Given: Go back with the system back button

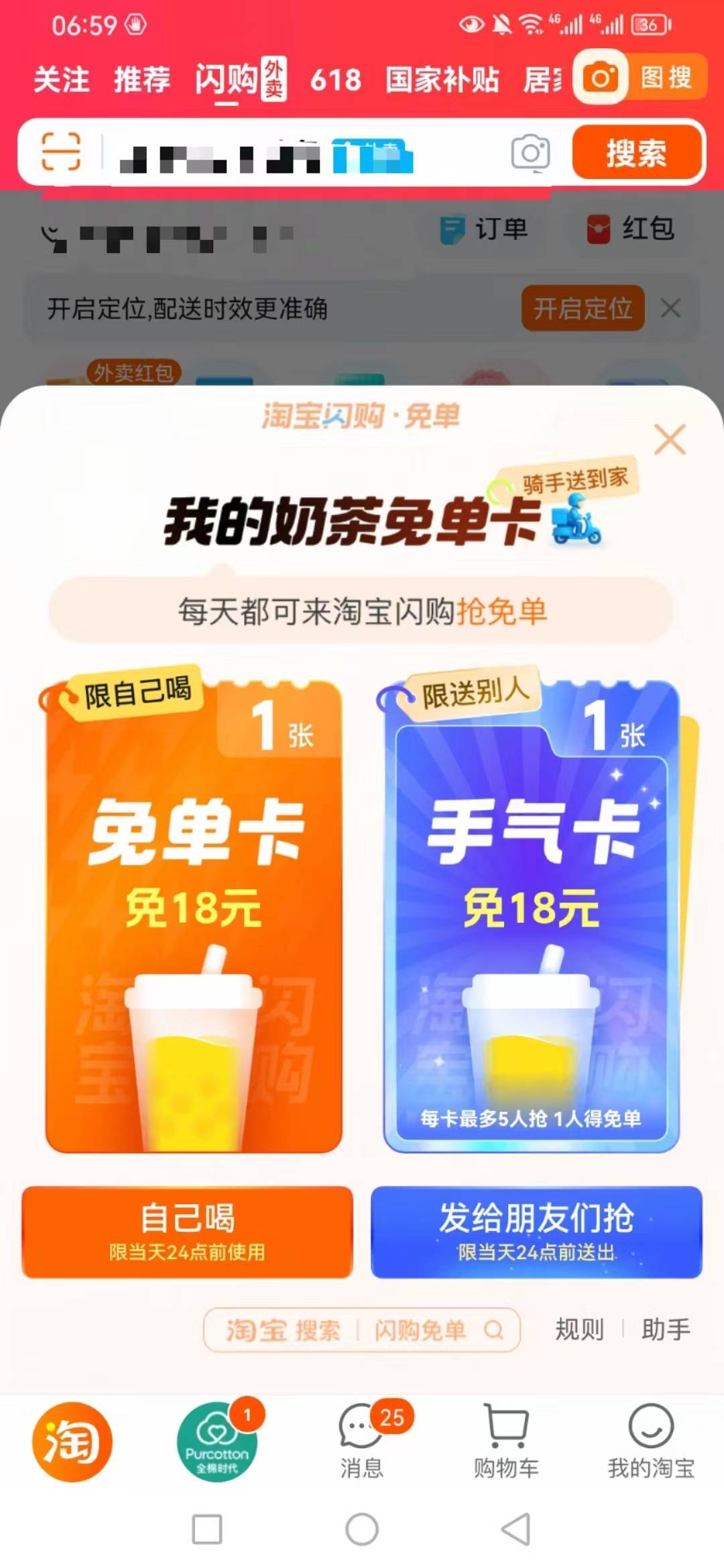Looking at the screenshot, I should coord(516,1528).
